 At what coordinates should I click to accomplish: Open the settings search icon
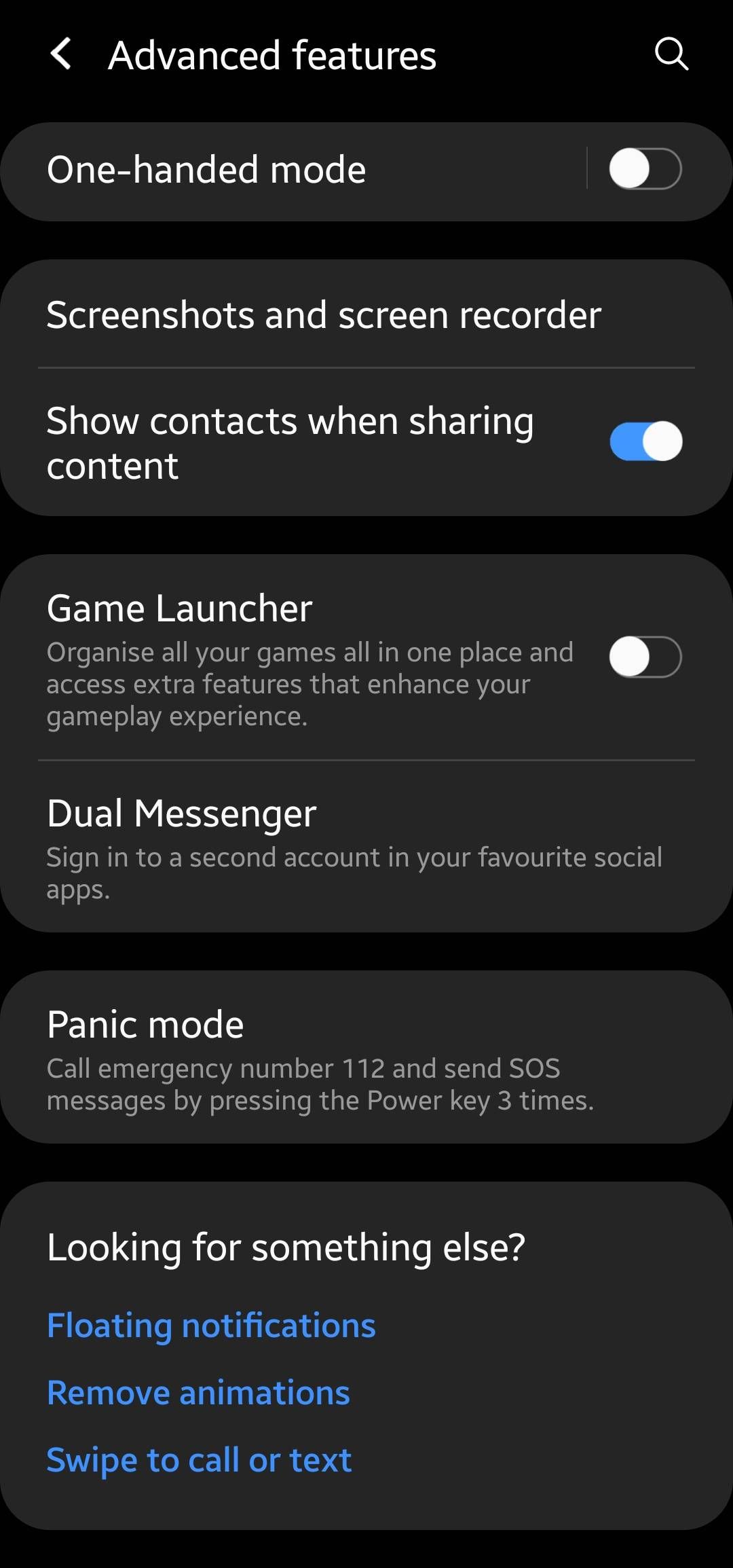pyautogui.click(x=671, y=54)
